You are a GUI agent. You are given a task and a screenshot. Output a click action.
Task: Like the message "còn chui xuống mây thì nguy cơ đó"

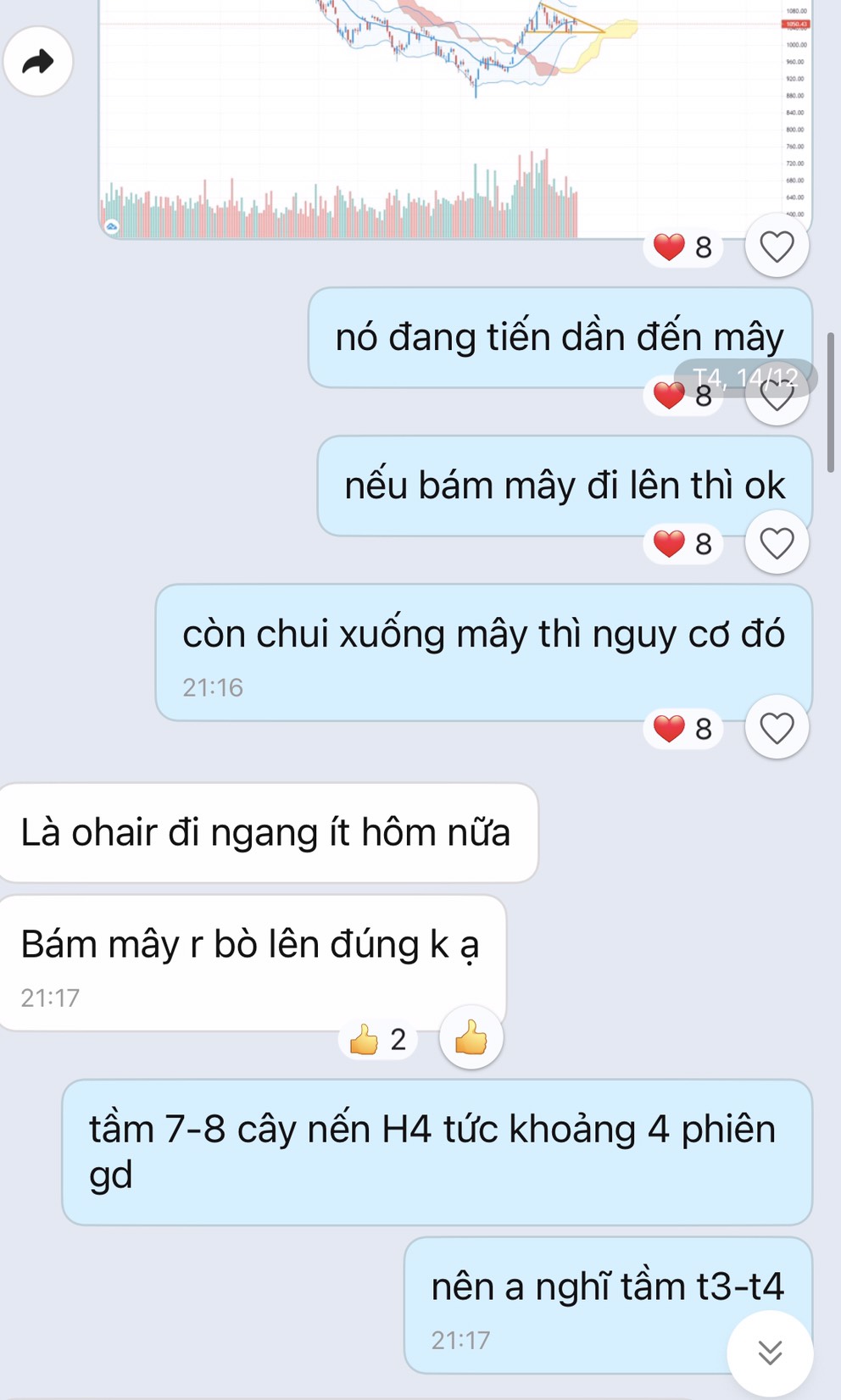pyautogui.click(x=776, y=728)
